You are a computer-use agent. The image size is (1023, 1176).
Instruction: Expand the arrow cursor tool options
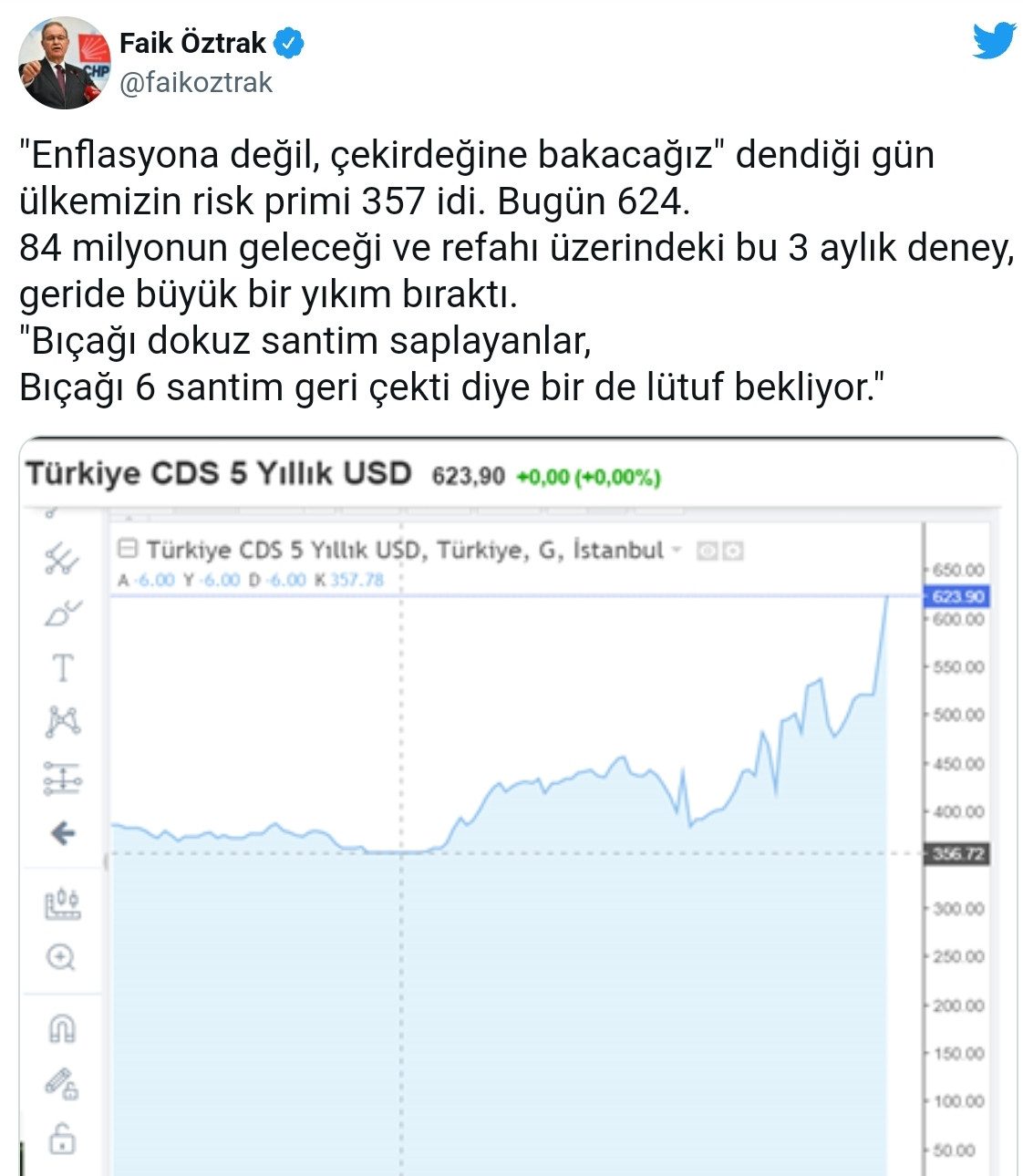tap(62, 831)
